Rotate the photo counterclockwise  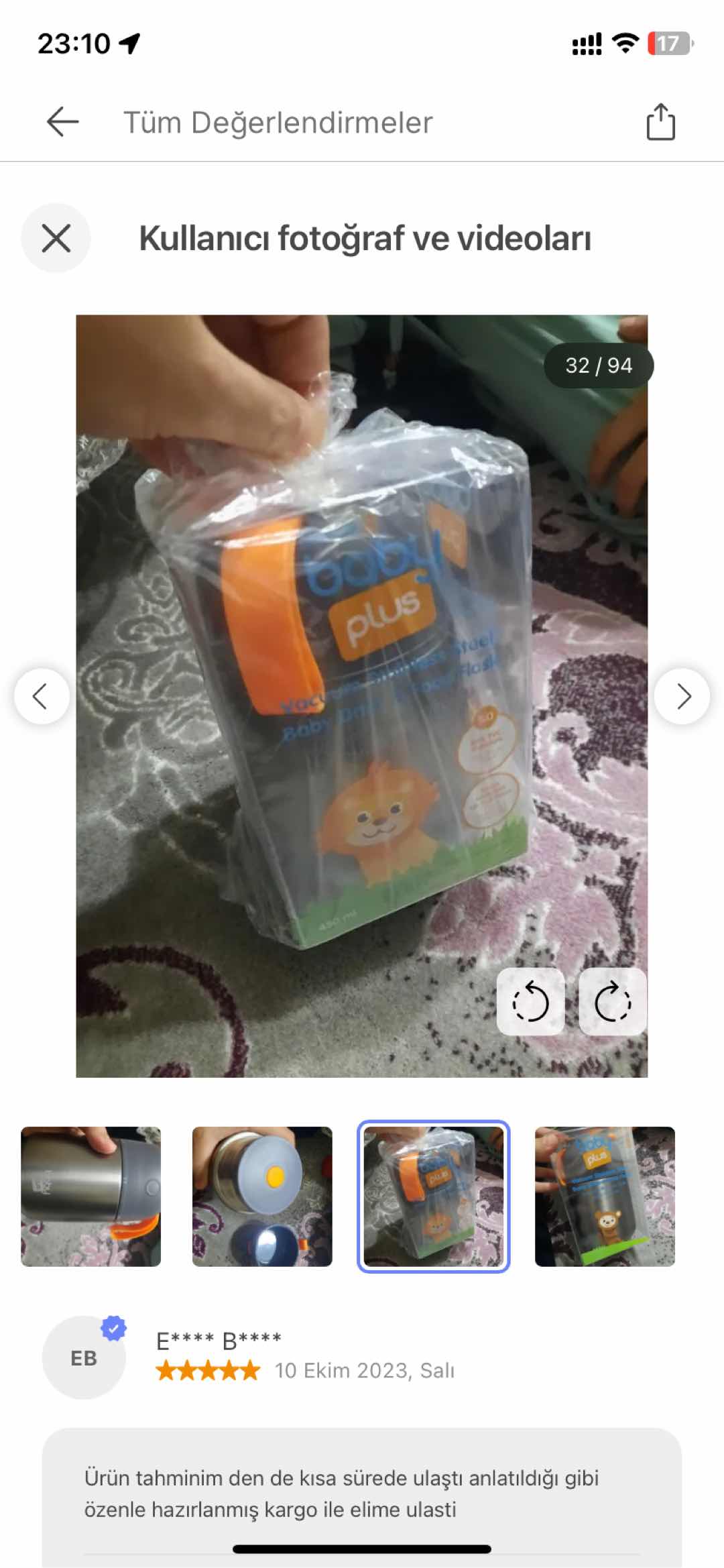530,1002
